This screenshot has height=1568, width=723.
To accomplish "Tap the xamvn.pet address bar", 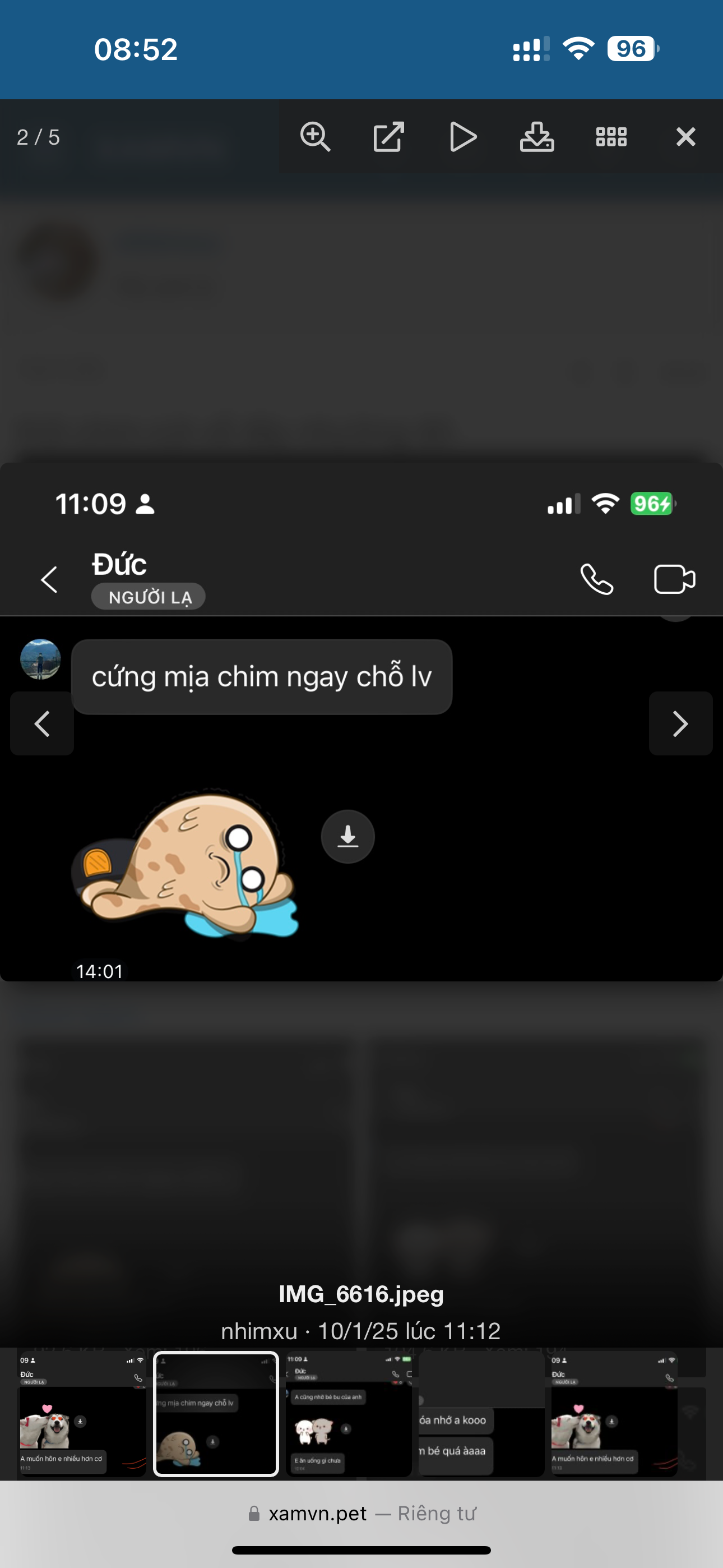I will 361,1513.
